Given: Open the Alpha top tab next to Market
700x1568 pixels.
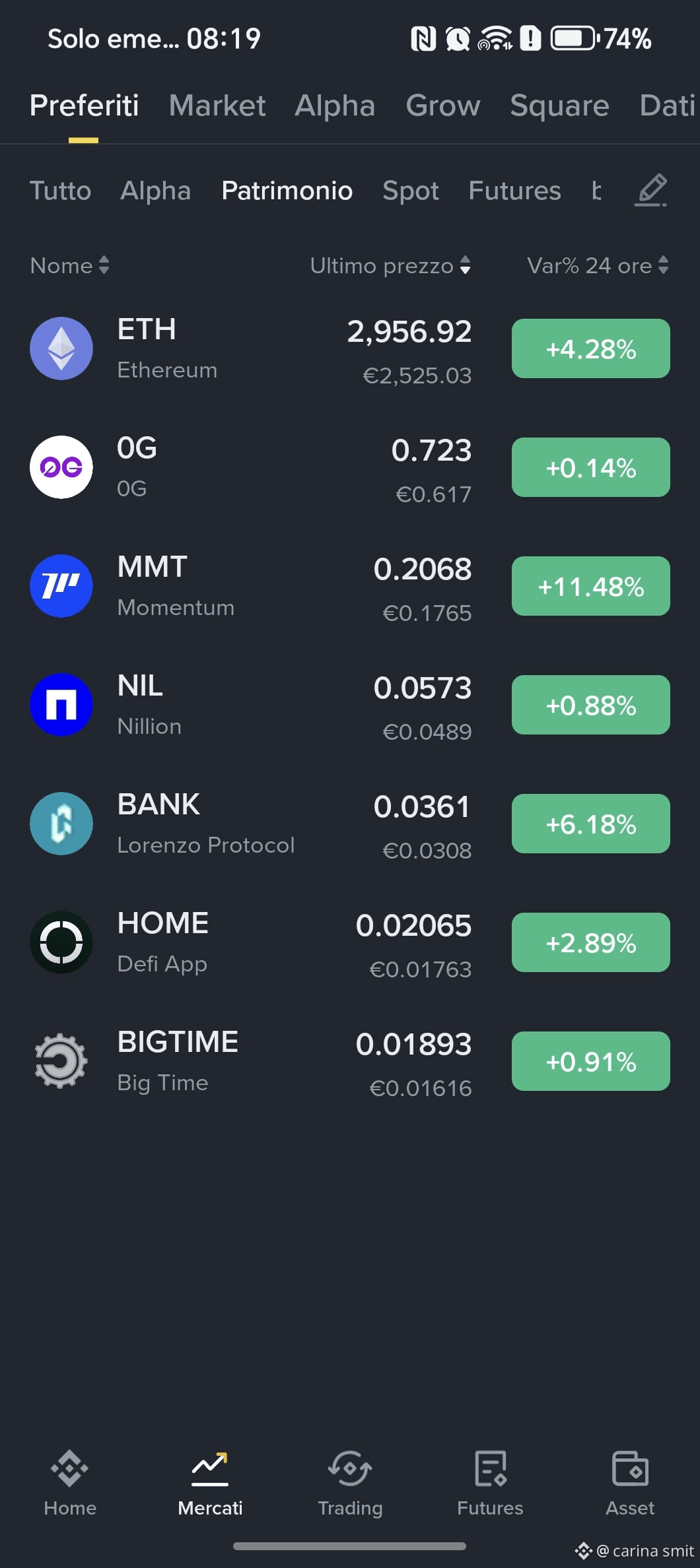Looking at the screenshot, I should [335, 106].
